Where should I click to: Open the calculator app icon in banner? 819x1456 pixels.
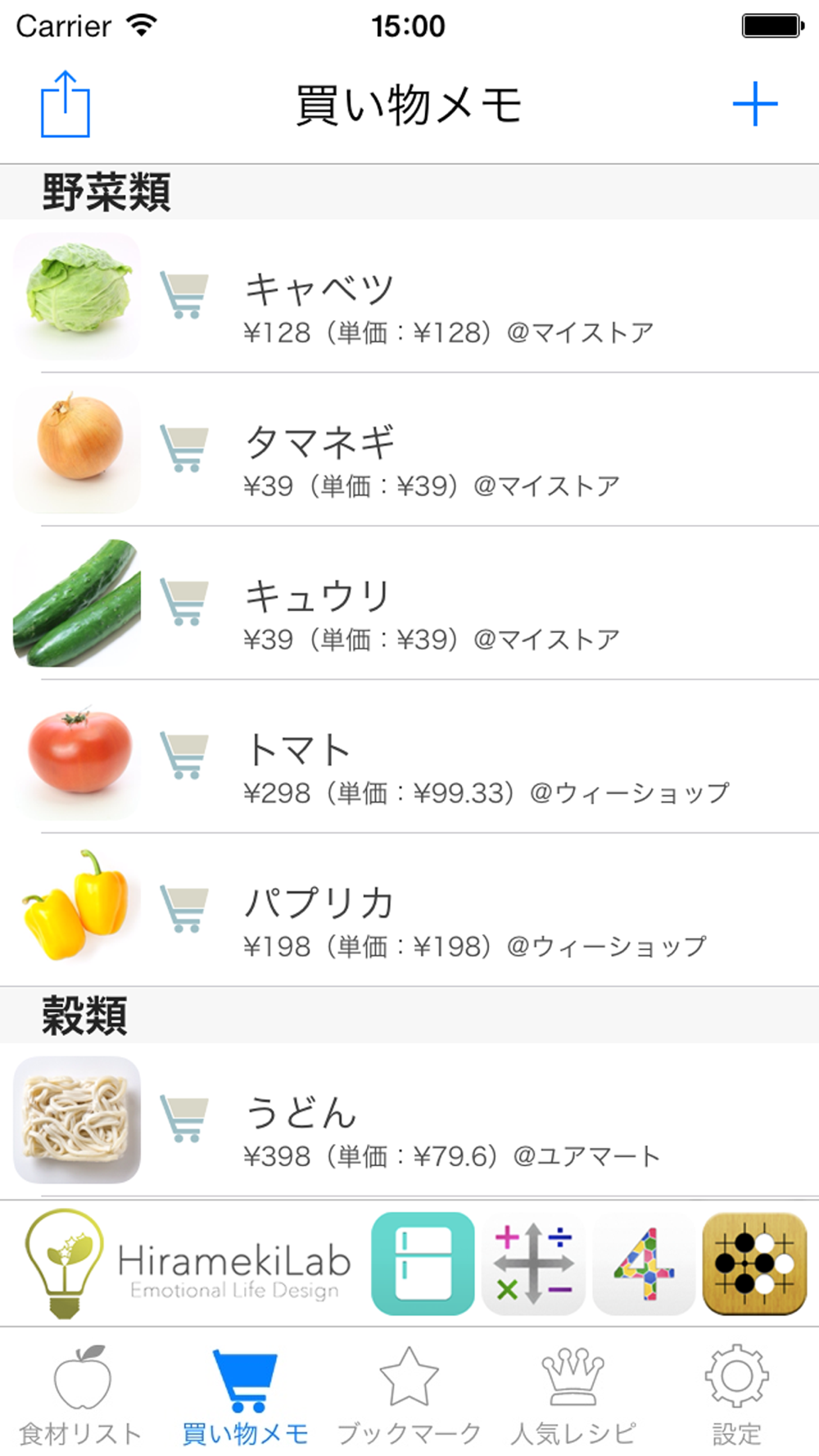(x=533, y=1264)
